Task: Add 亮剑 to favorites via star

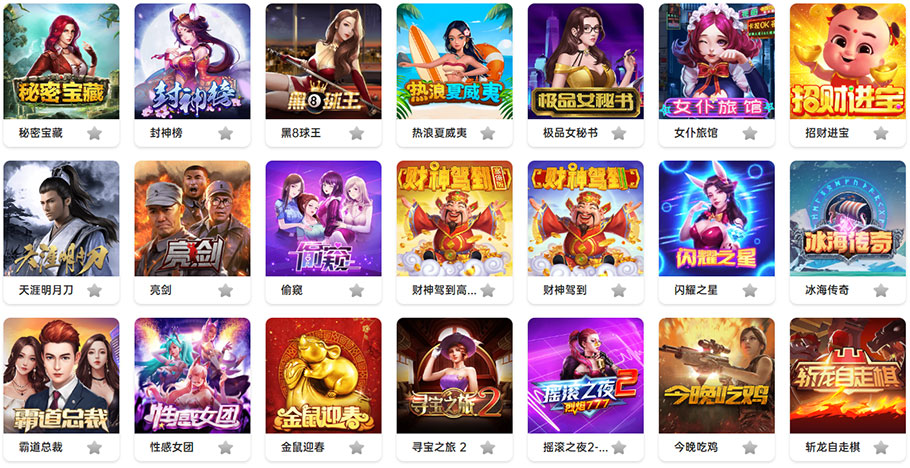Action: [226, 290]
